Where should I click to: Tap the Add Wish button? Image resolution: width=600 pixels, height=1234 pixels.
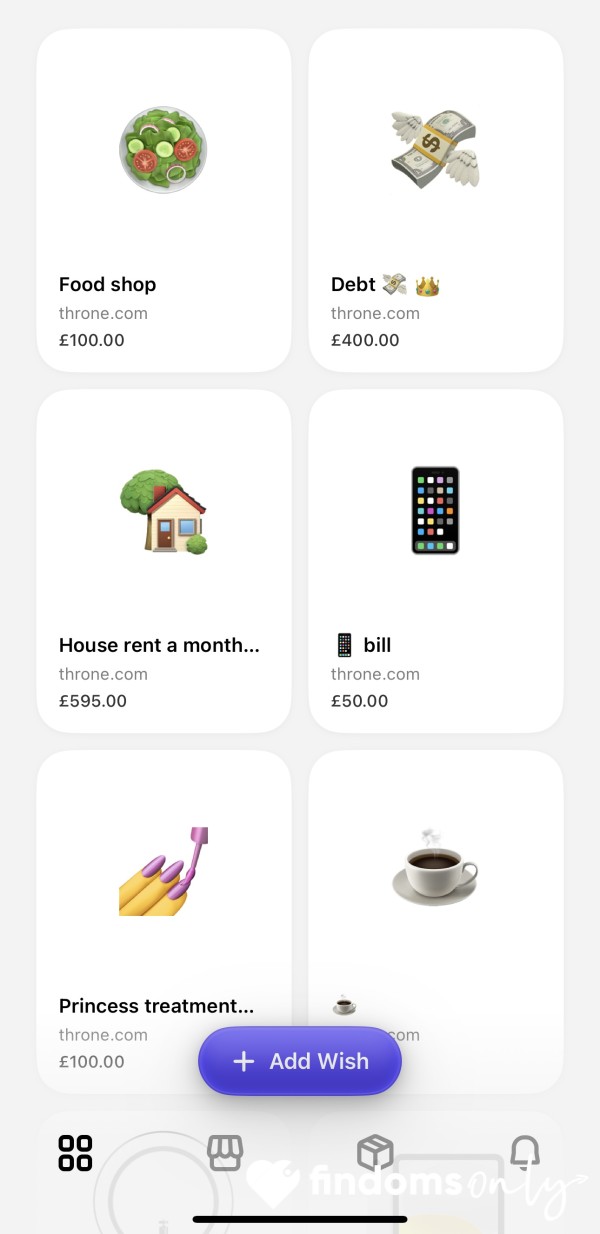click(300, 1061)
